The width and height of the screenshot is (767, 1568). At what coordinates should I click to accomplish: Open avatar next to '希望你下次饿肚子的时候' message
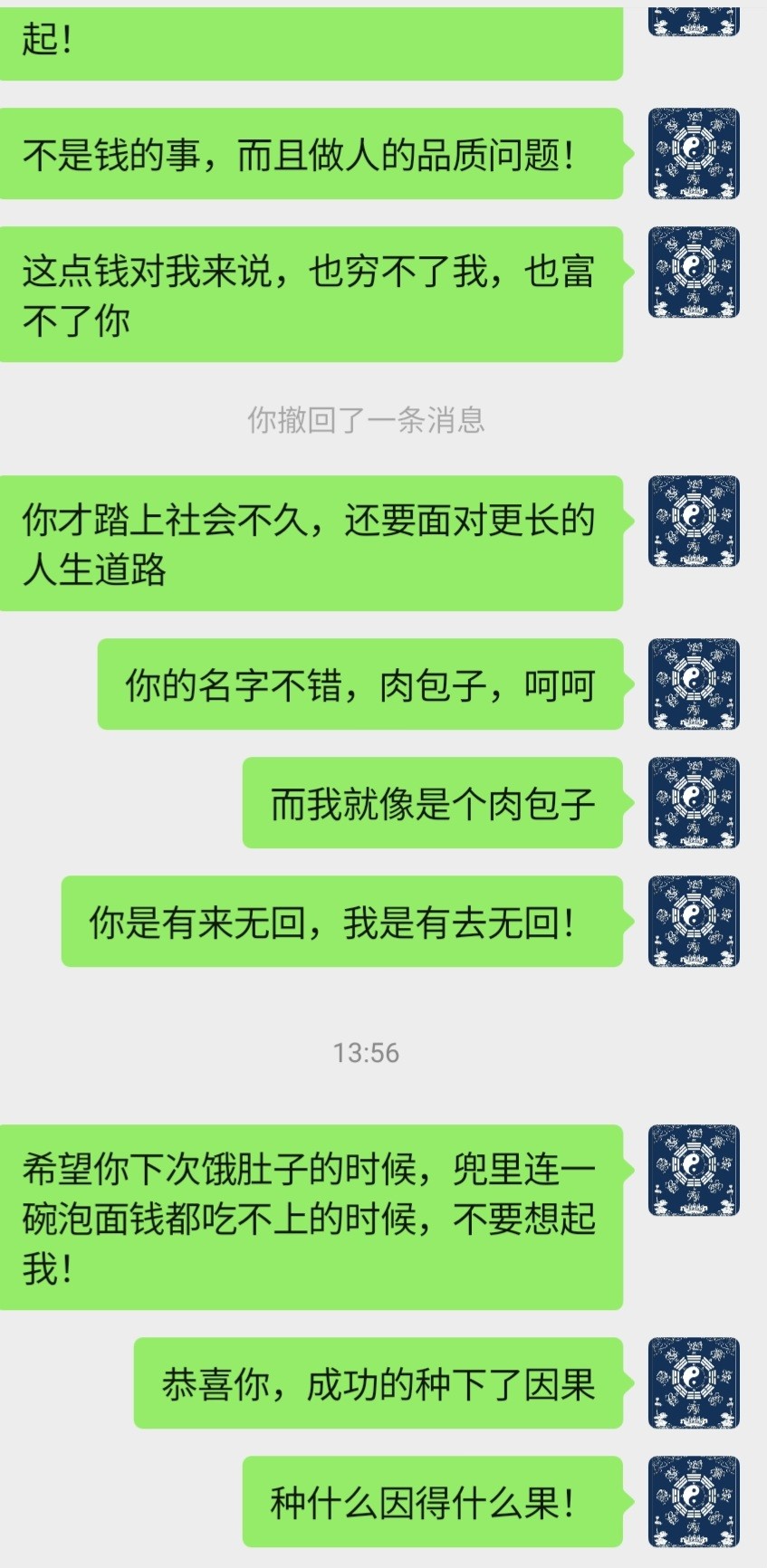point(694,1171)
